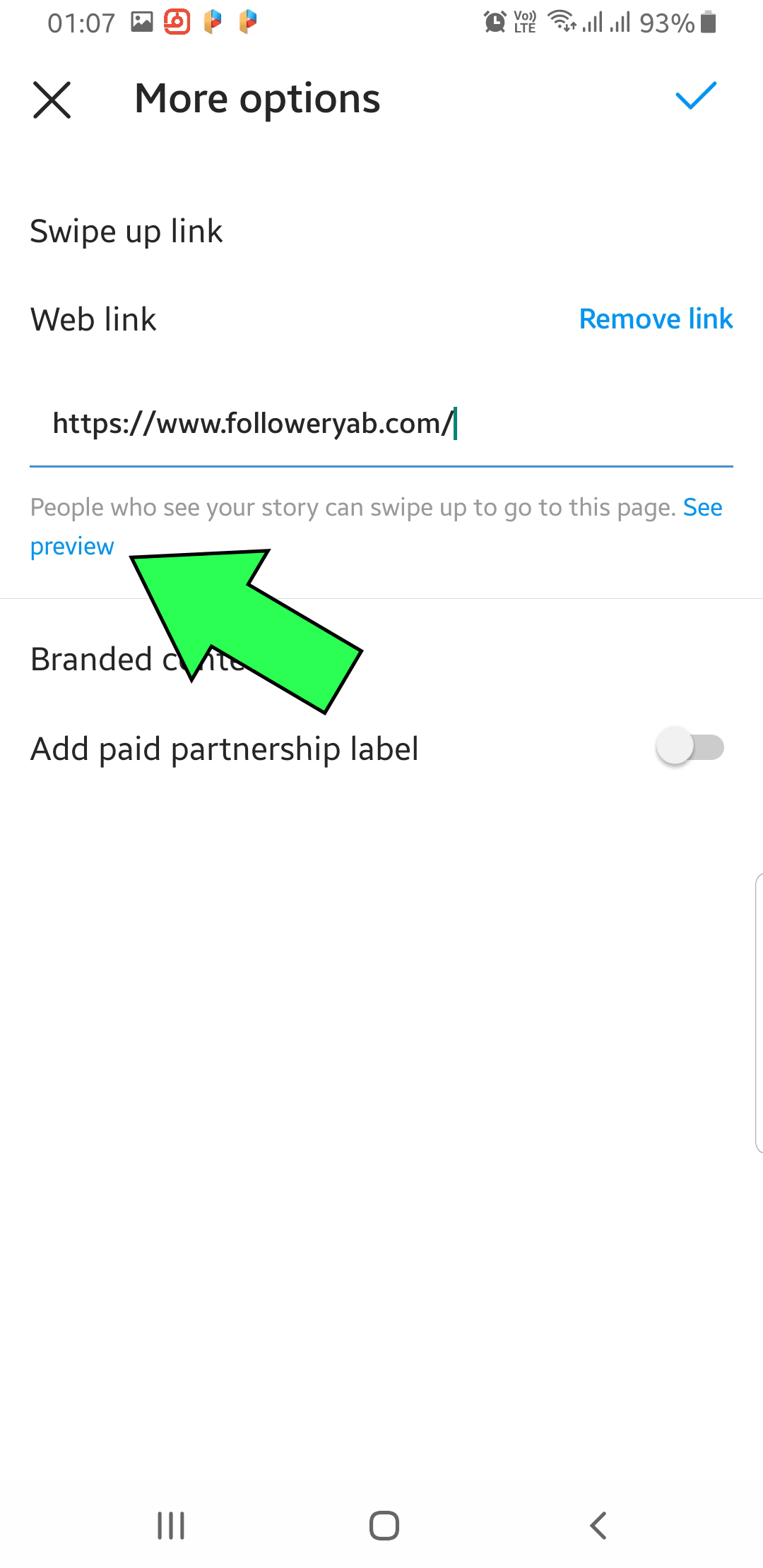The width and height of the screenshot is (763, 1568).
Task: Open recent apps from navigation bar
Action: [171, 1526]
